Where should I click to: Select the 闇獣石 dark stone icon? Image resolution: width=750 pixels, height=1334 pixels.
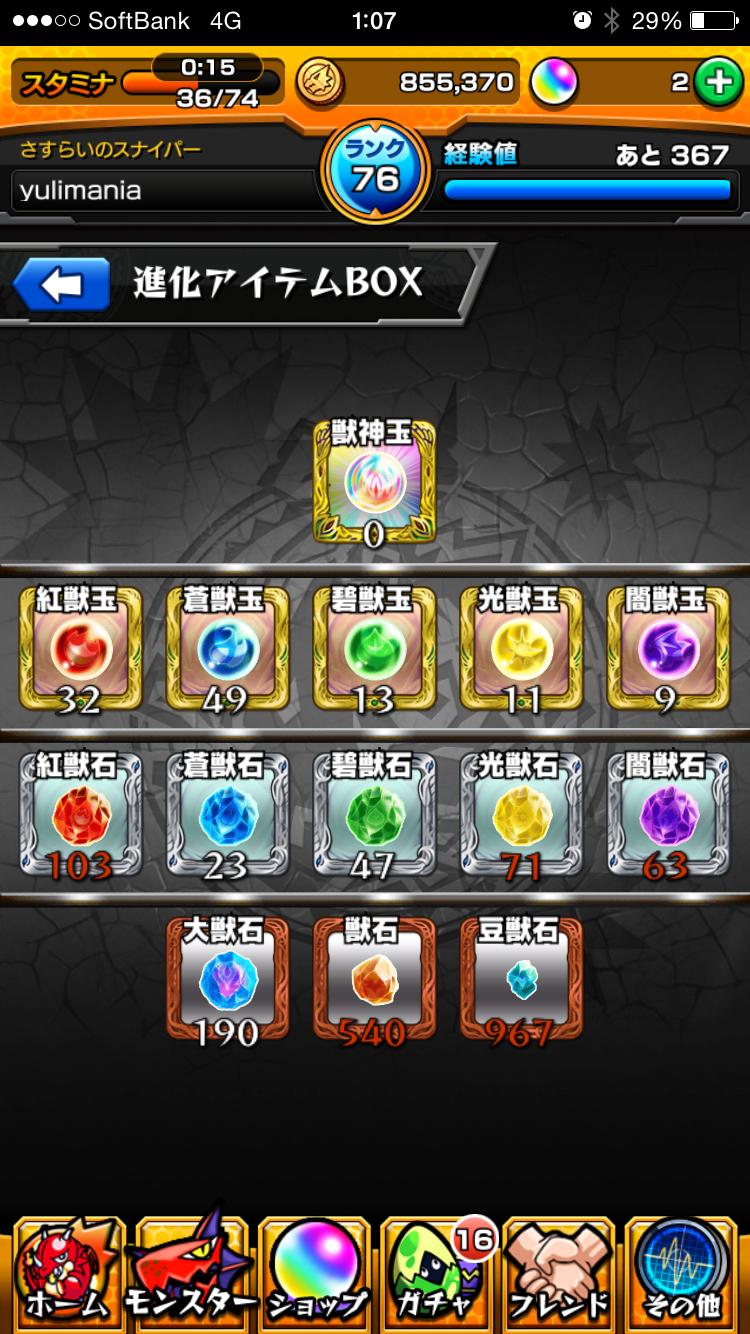668,814
